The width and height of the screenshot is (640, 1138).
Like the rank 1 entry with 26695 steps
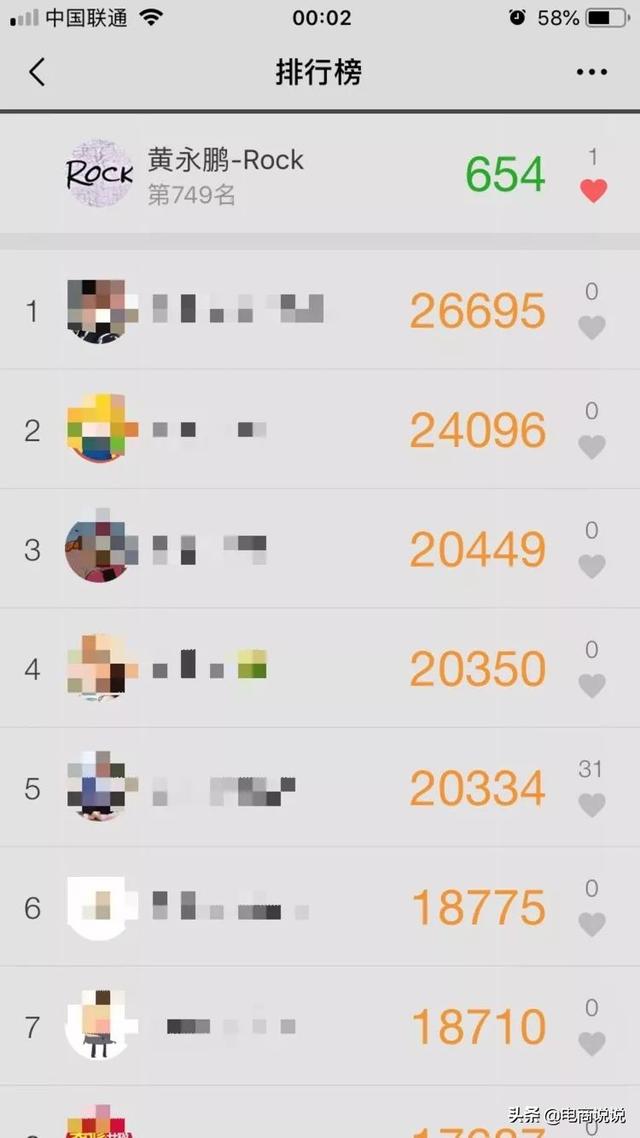[x=592, y=327]
